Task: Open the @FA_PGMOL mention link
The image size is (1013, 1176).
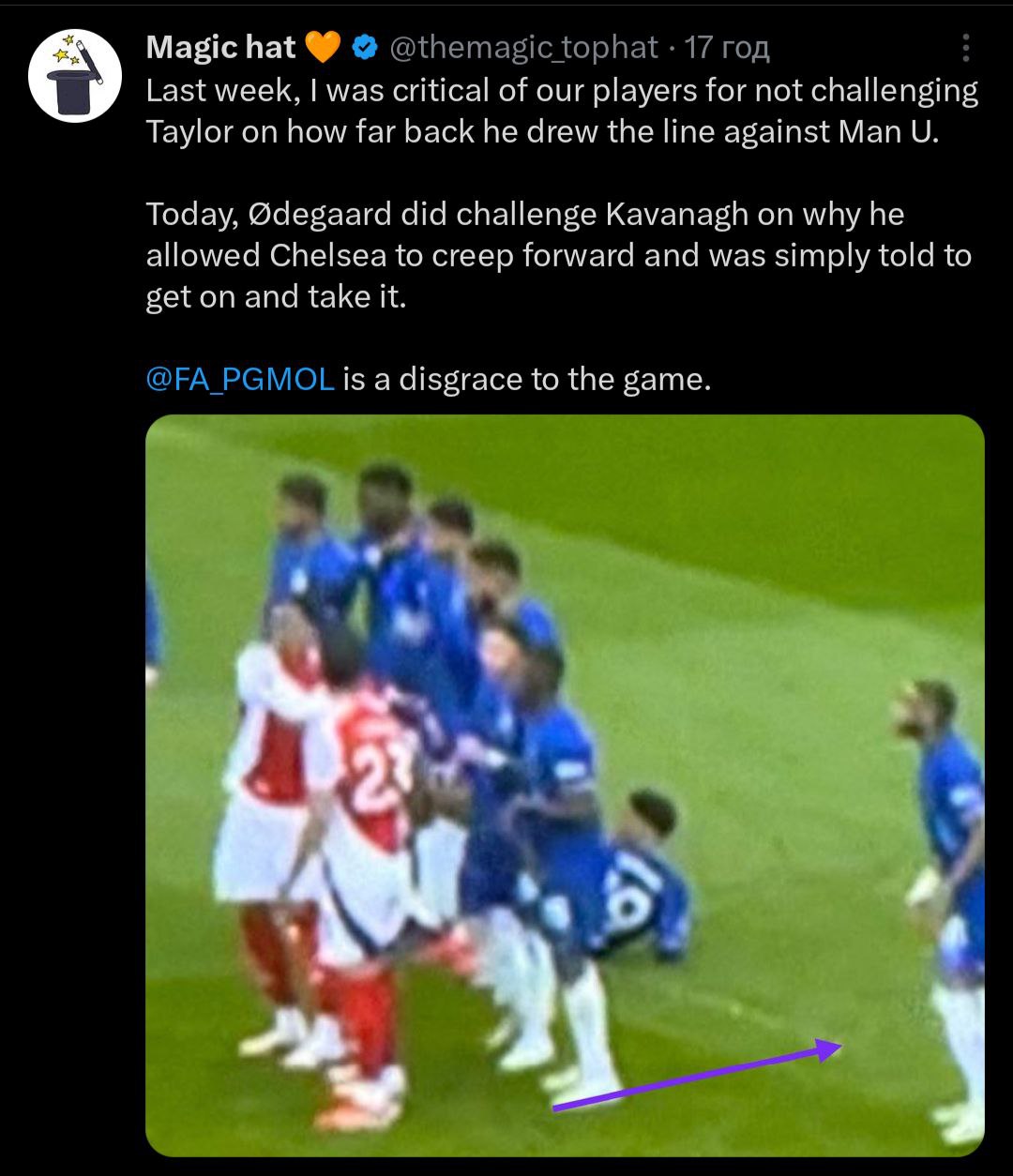Action: point(240,379)
